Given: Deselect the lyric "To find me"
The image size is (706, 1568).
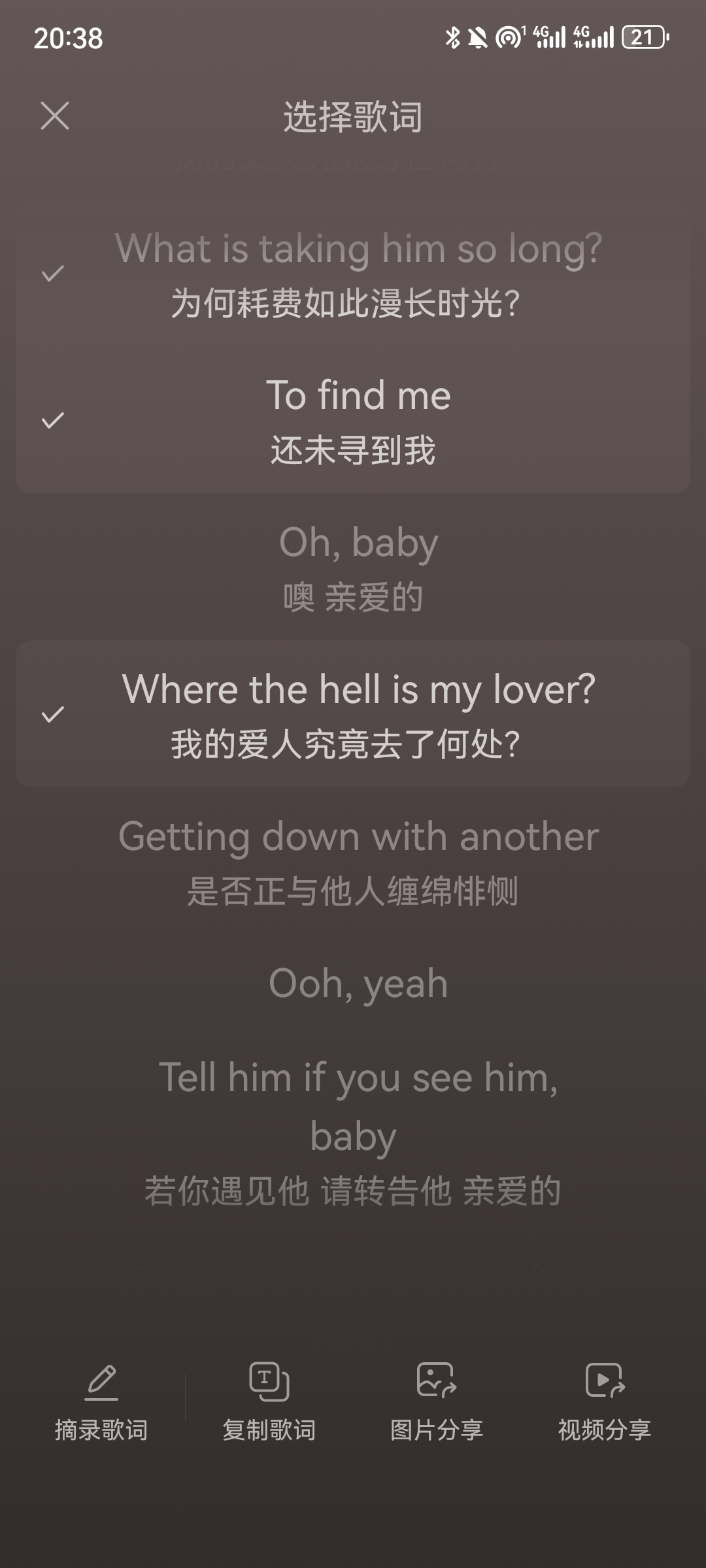Looking at the screenshot, I should coord(353,421).
